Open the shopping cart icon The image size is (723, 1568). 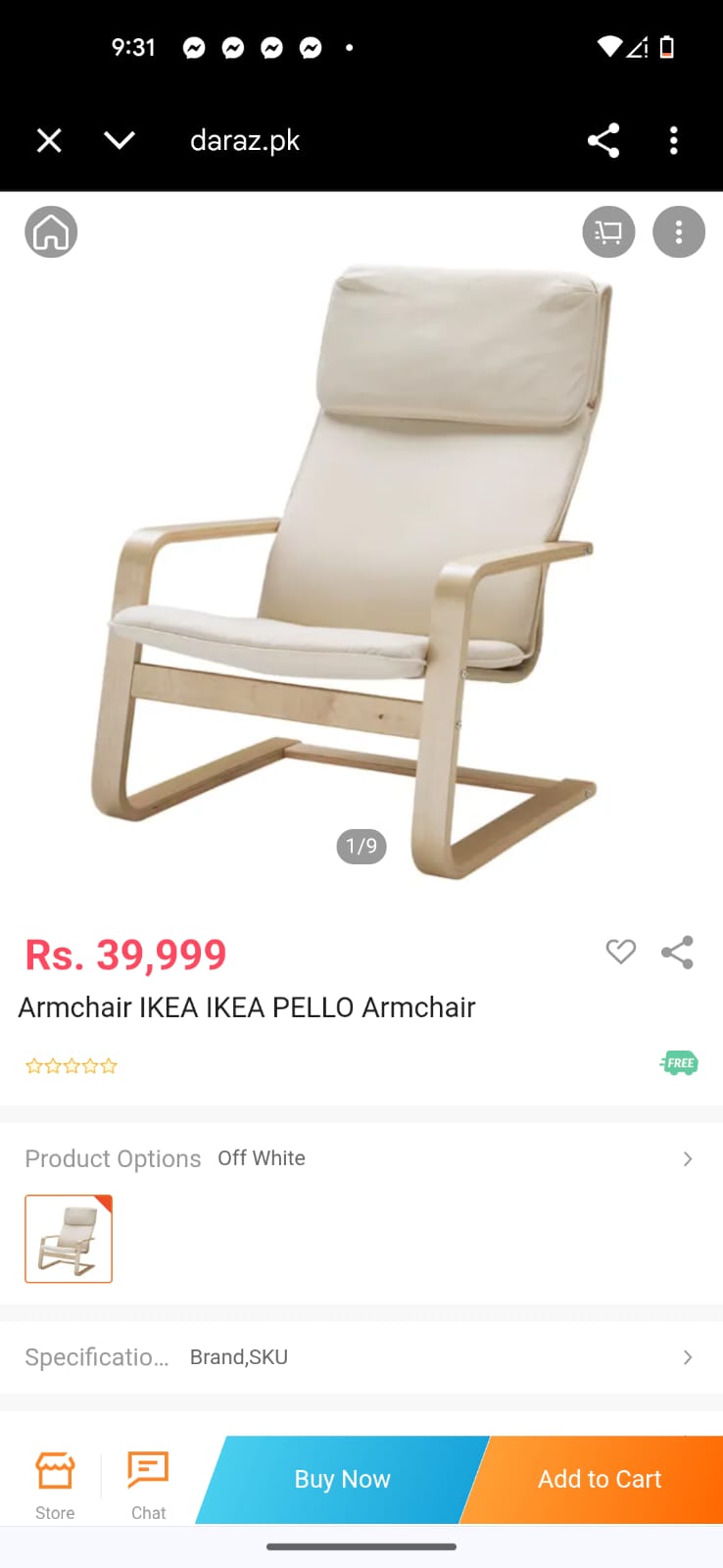pyautogui.click(x=608, y=232)
